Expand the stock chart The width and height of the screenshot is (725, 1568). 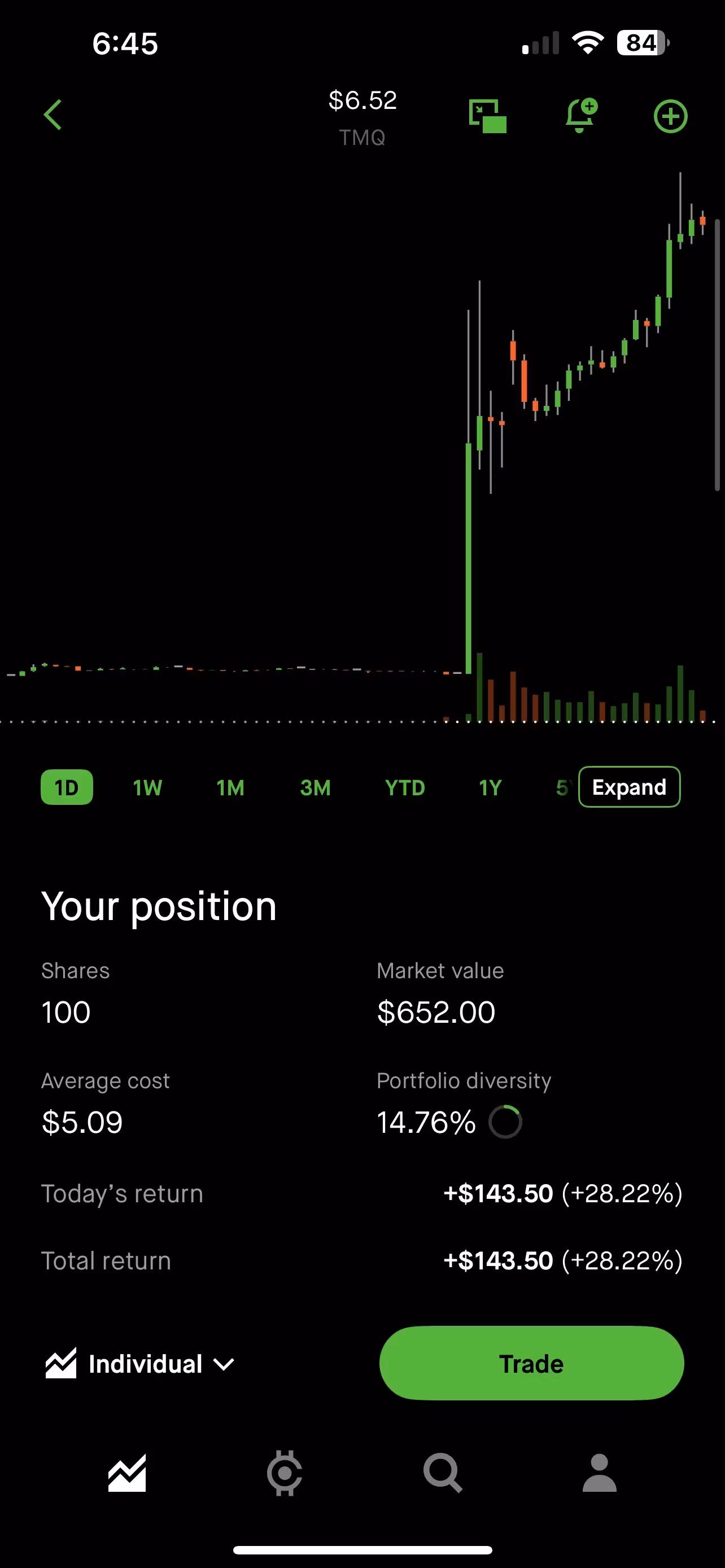click(629, 786)
